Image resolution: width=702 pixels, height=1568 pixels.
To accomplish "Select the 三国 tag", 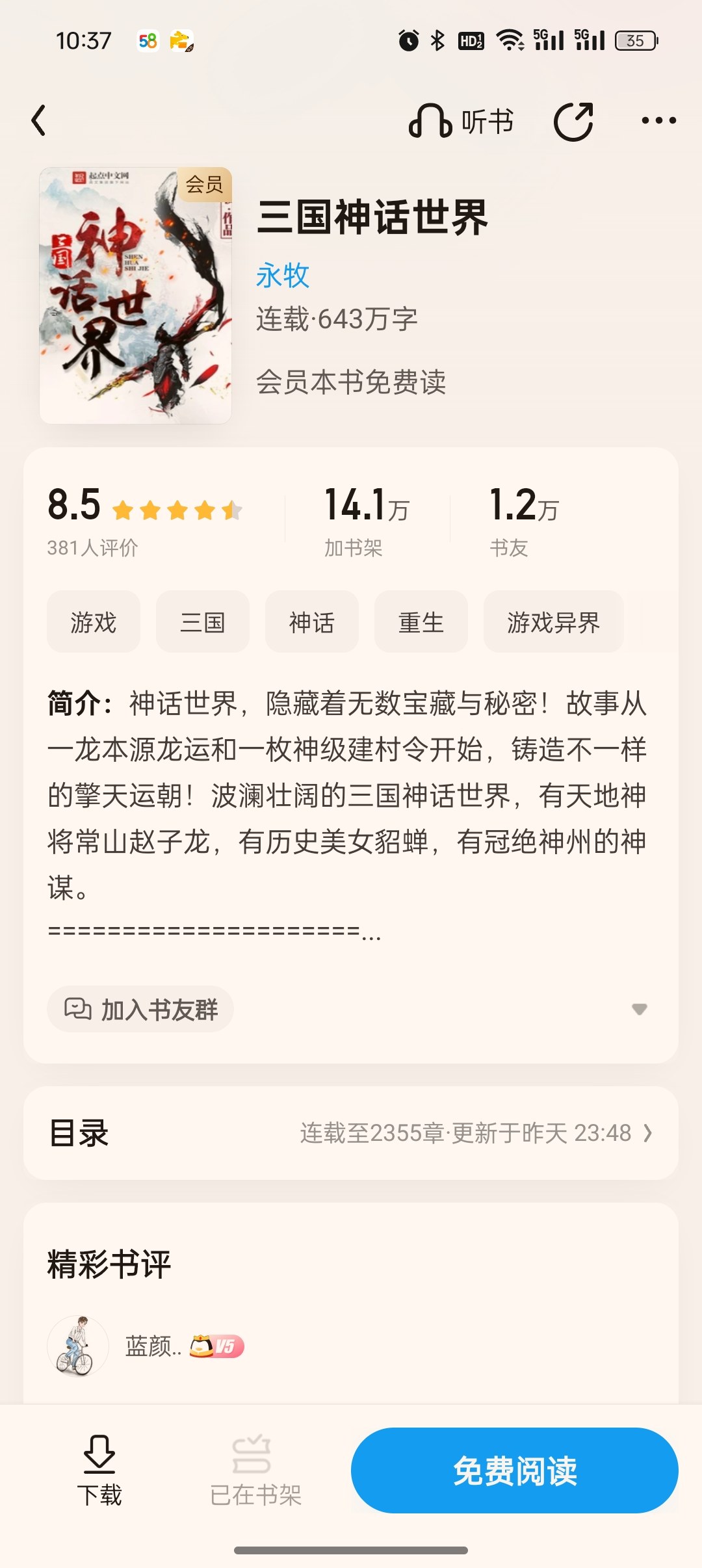I will tap(203, 622).
